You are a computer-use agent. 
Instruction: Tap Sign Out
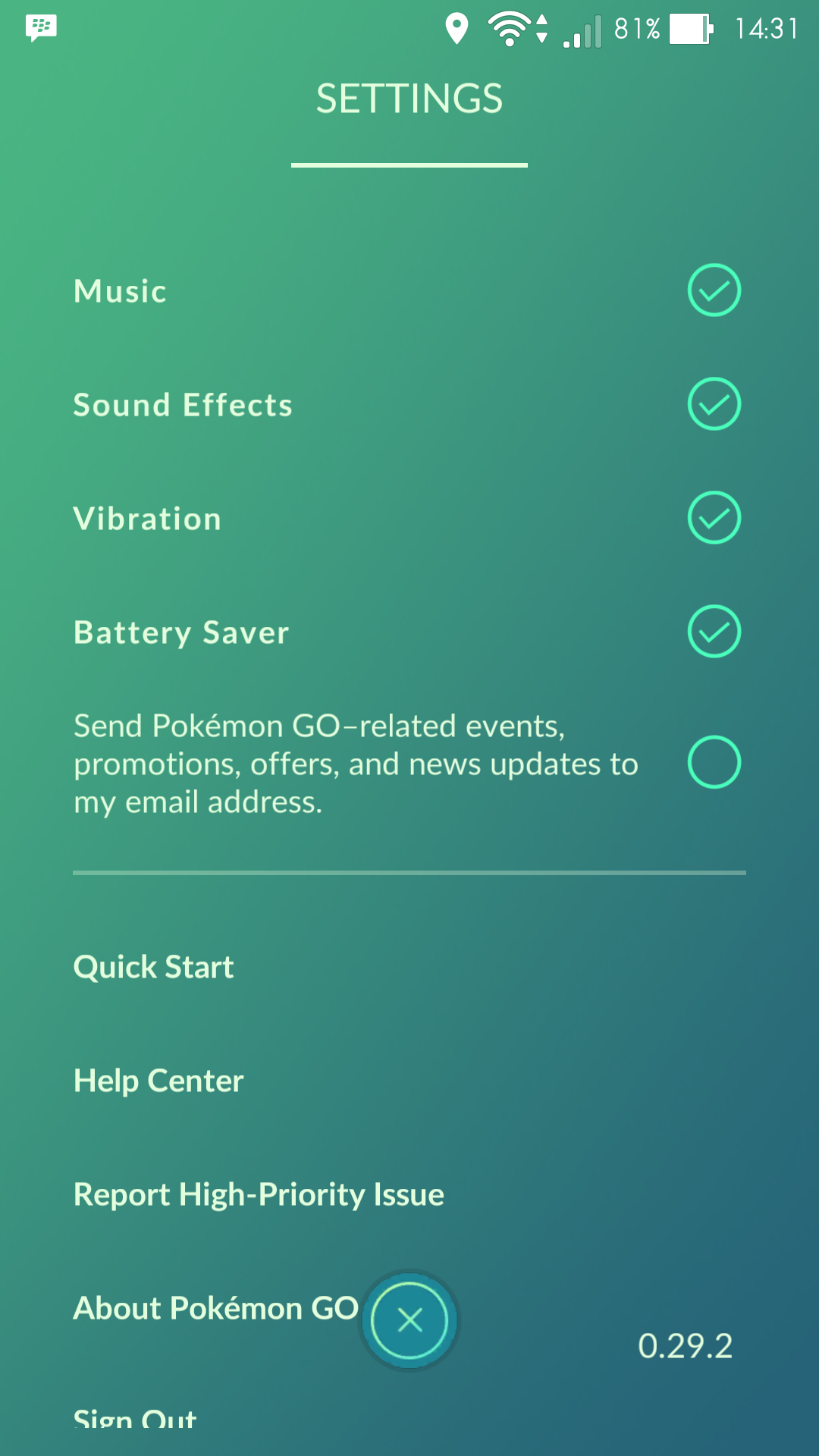click(135, 1418)
